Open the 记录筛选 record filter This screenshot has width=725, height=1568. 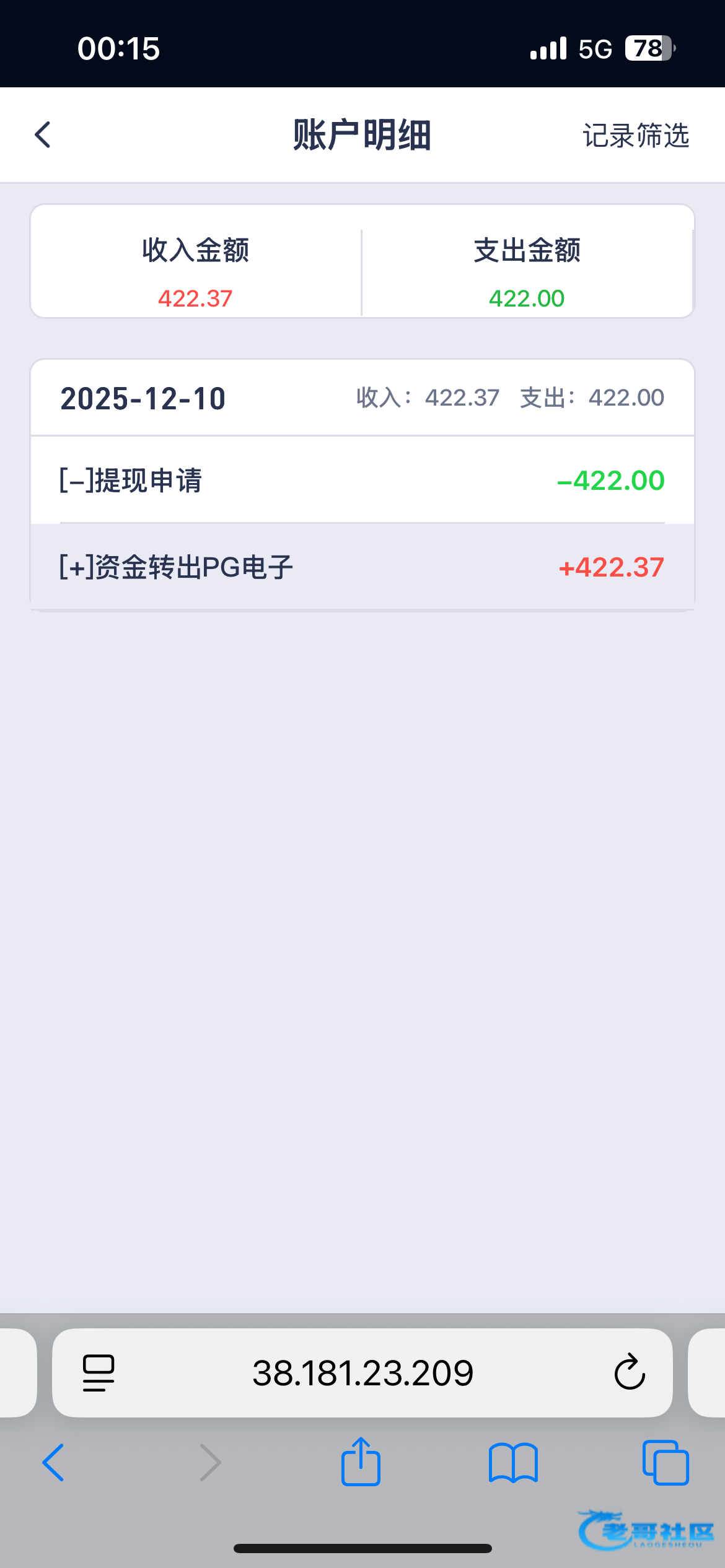click(x=636, y=136)
